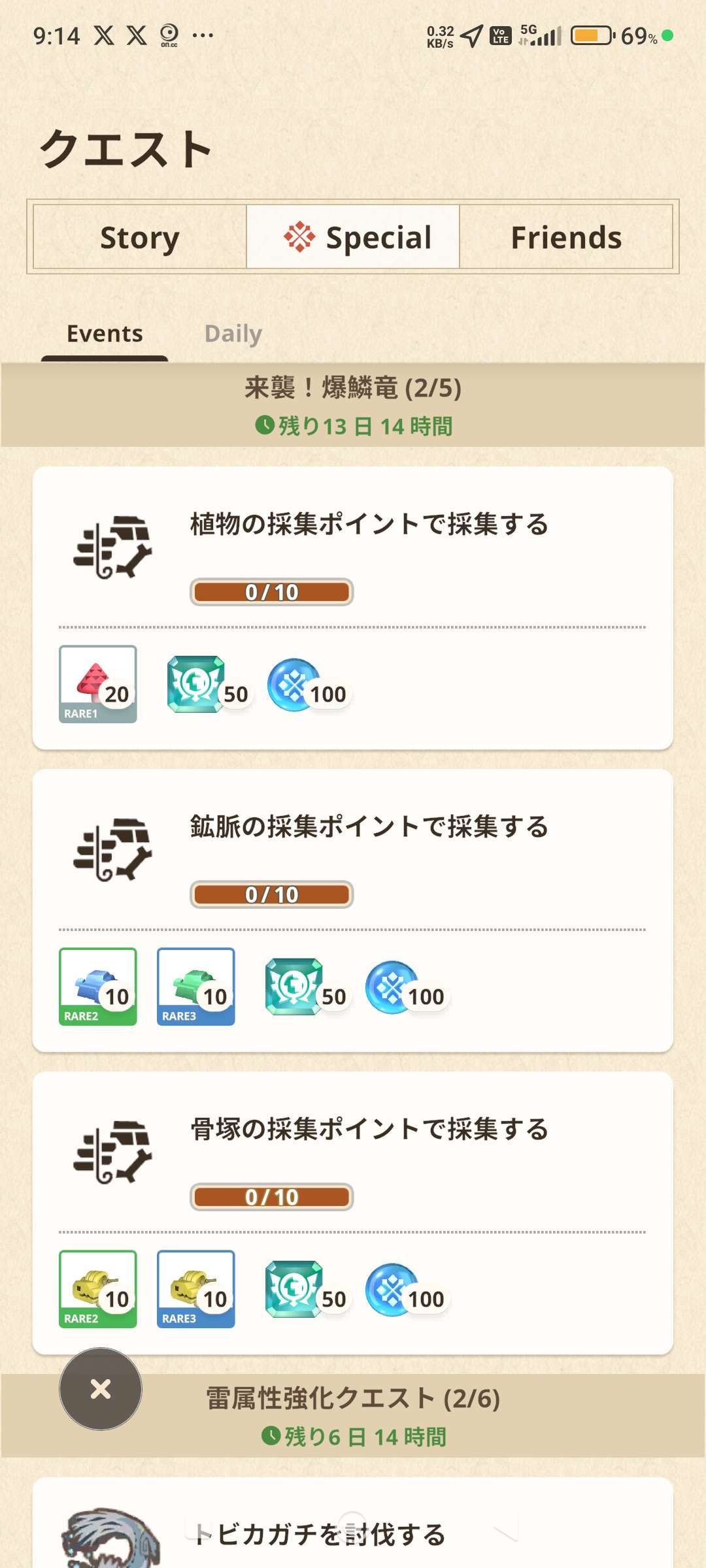
Task: Show the Events quest list
Action: click(105, 334)
